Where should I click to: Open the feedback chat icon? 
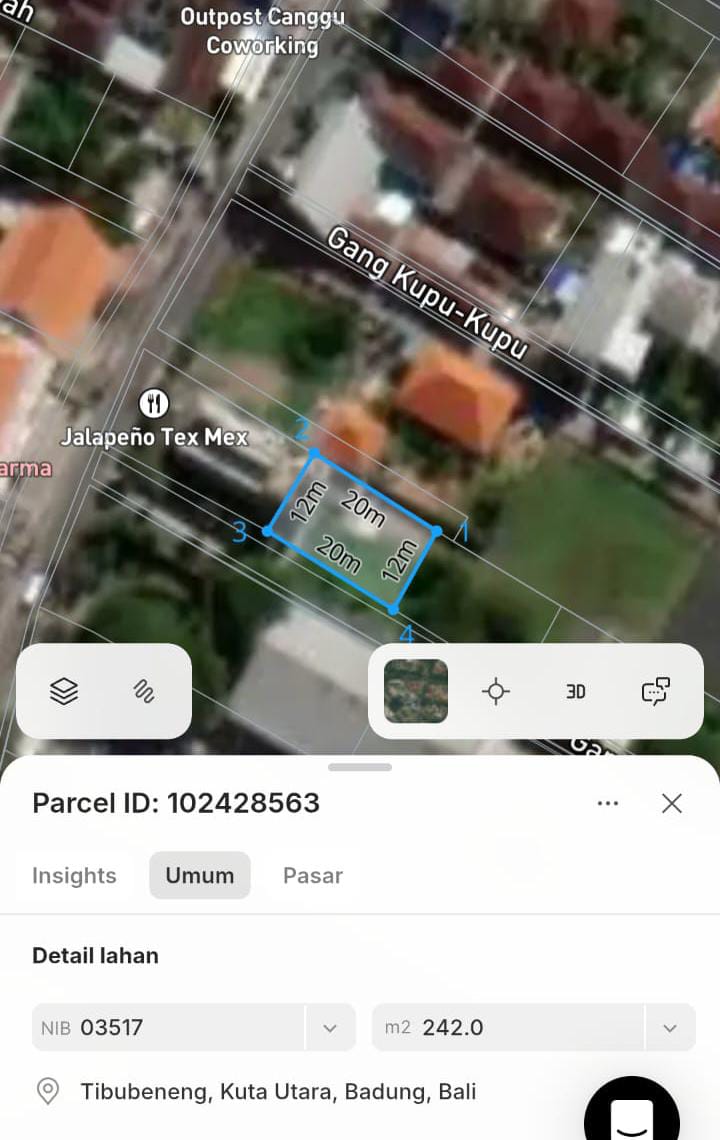656,691
